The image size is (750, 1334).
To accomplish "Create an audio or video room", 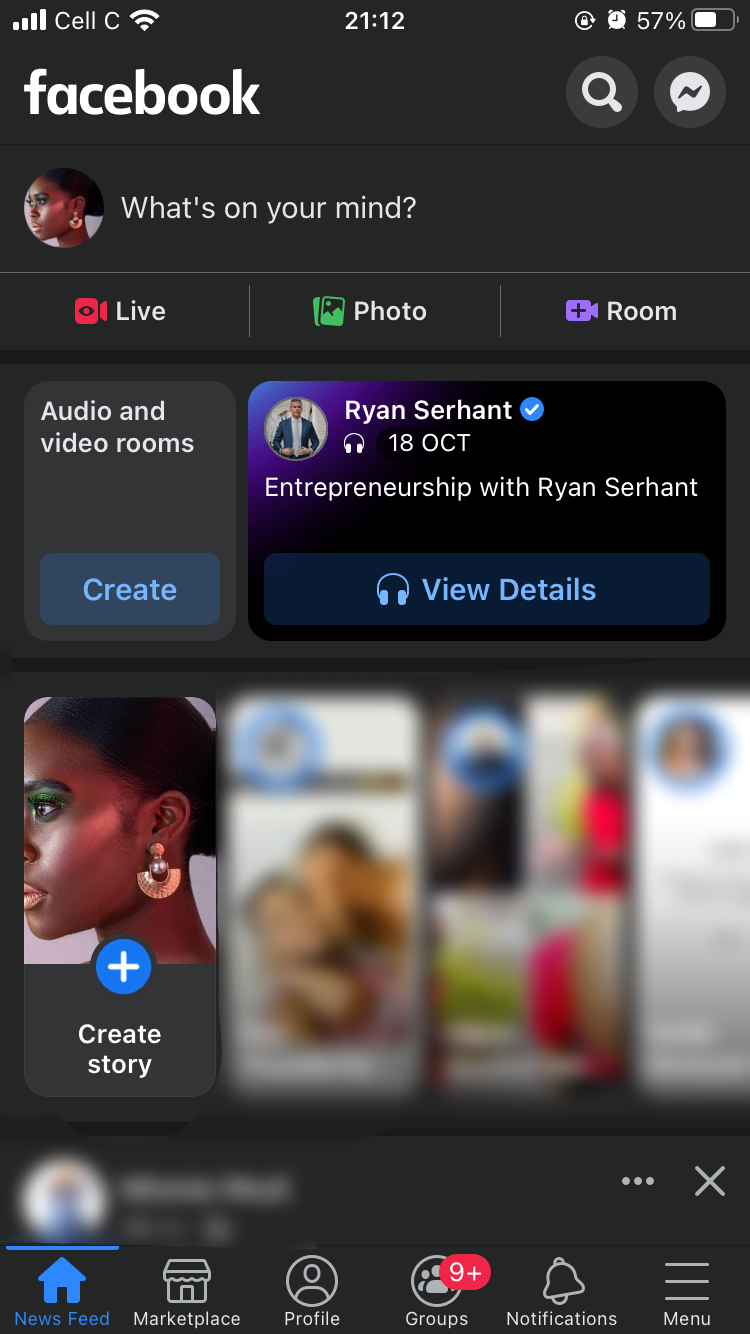I will [130, 589].
